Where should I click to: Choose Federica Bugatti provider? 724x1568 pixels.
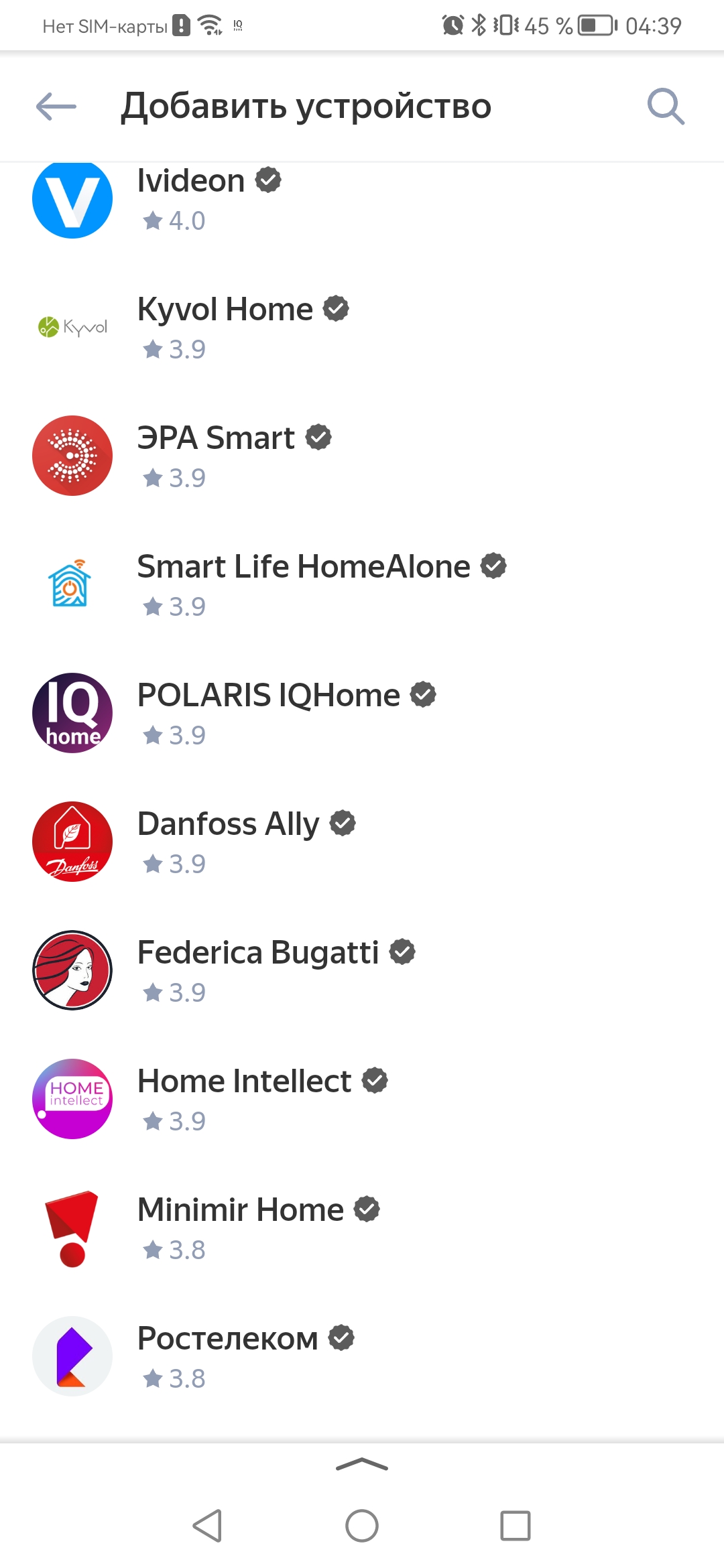(258, 970)
